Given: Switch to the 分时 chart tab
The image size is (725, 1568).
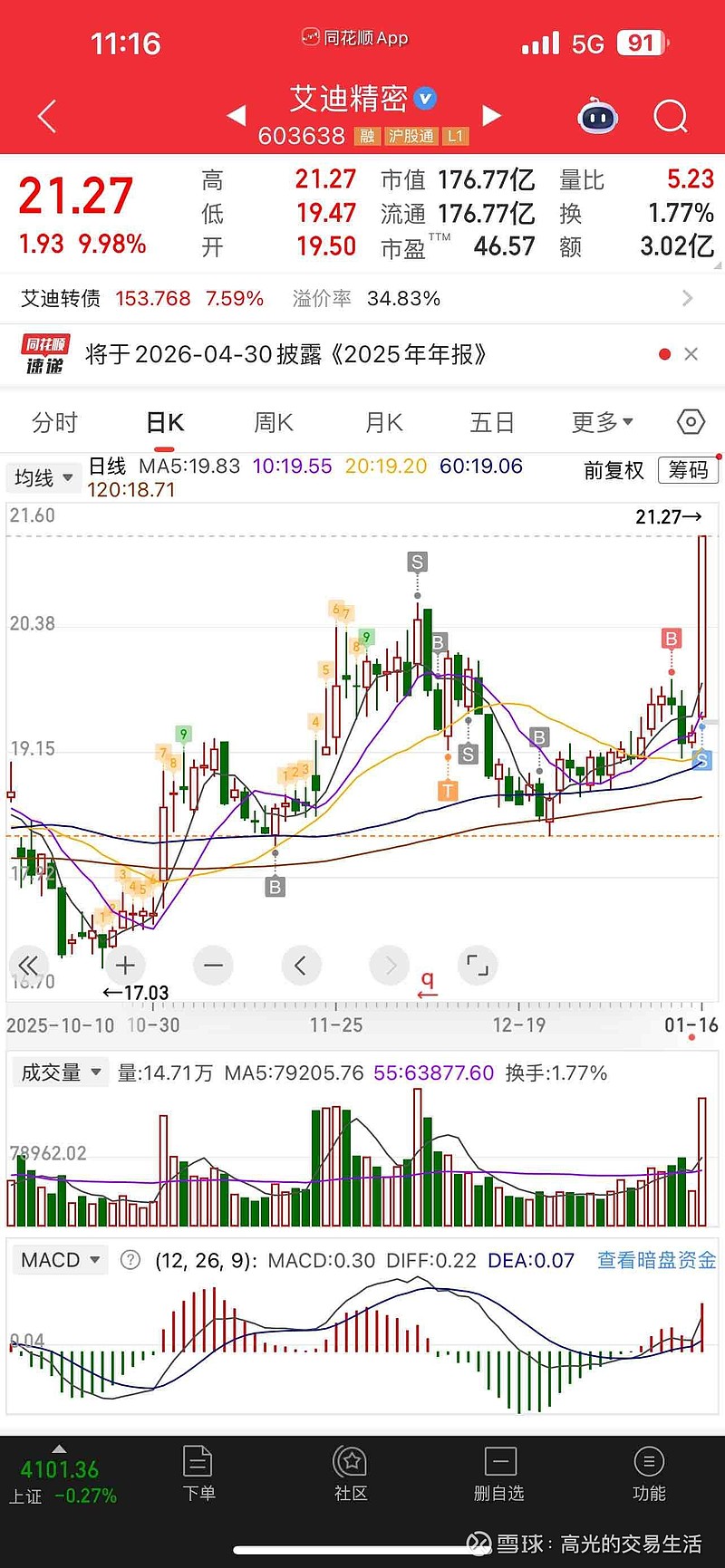Looking at the screenshot, I should tap(55, 422).
